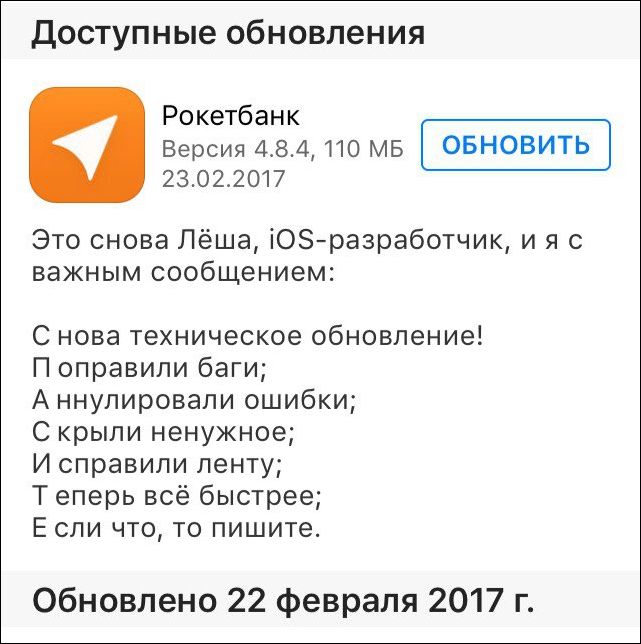Open the Рокетбанк app icon
The height and width of the screenshot is (644, 641).
[x=87, y=146]
